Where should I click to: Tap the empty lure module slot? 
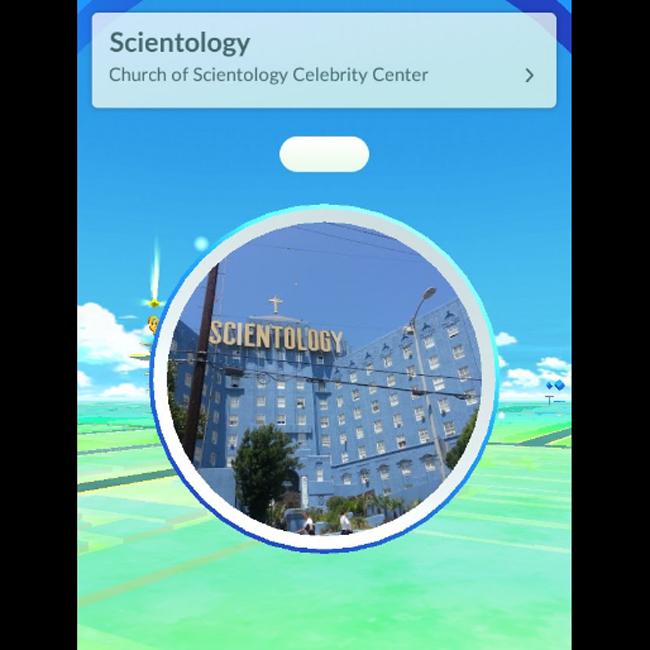[324, 155]
